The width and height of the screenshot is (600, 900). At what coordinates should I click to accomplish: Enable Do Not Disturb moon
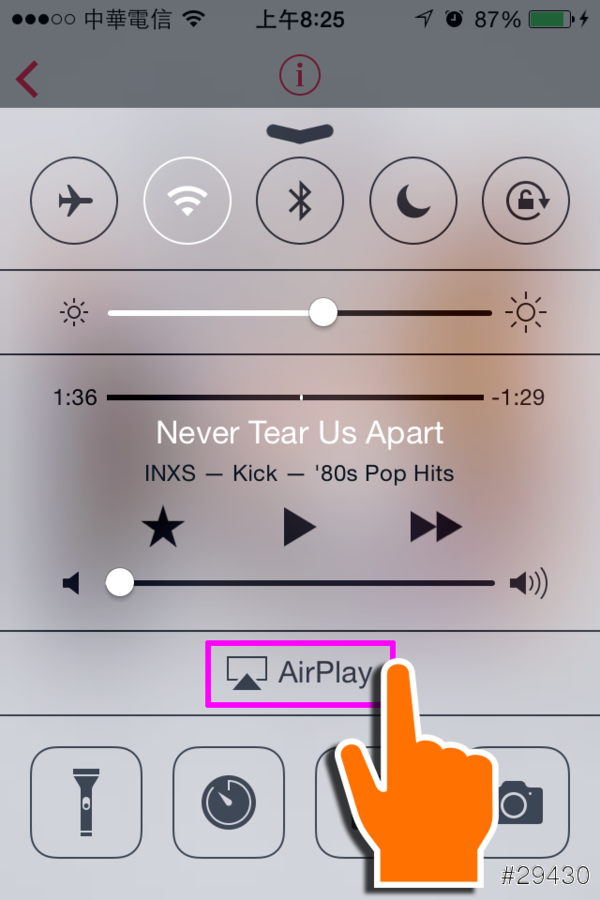413,202
